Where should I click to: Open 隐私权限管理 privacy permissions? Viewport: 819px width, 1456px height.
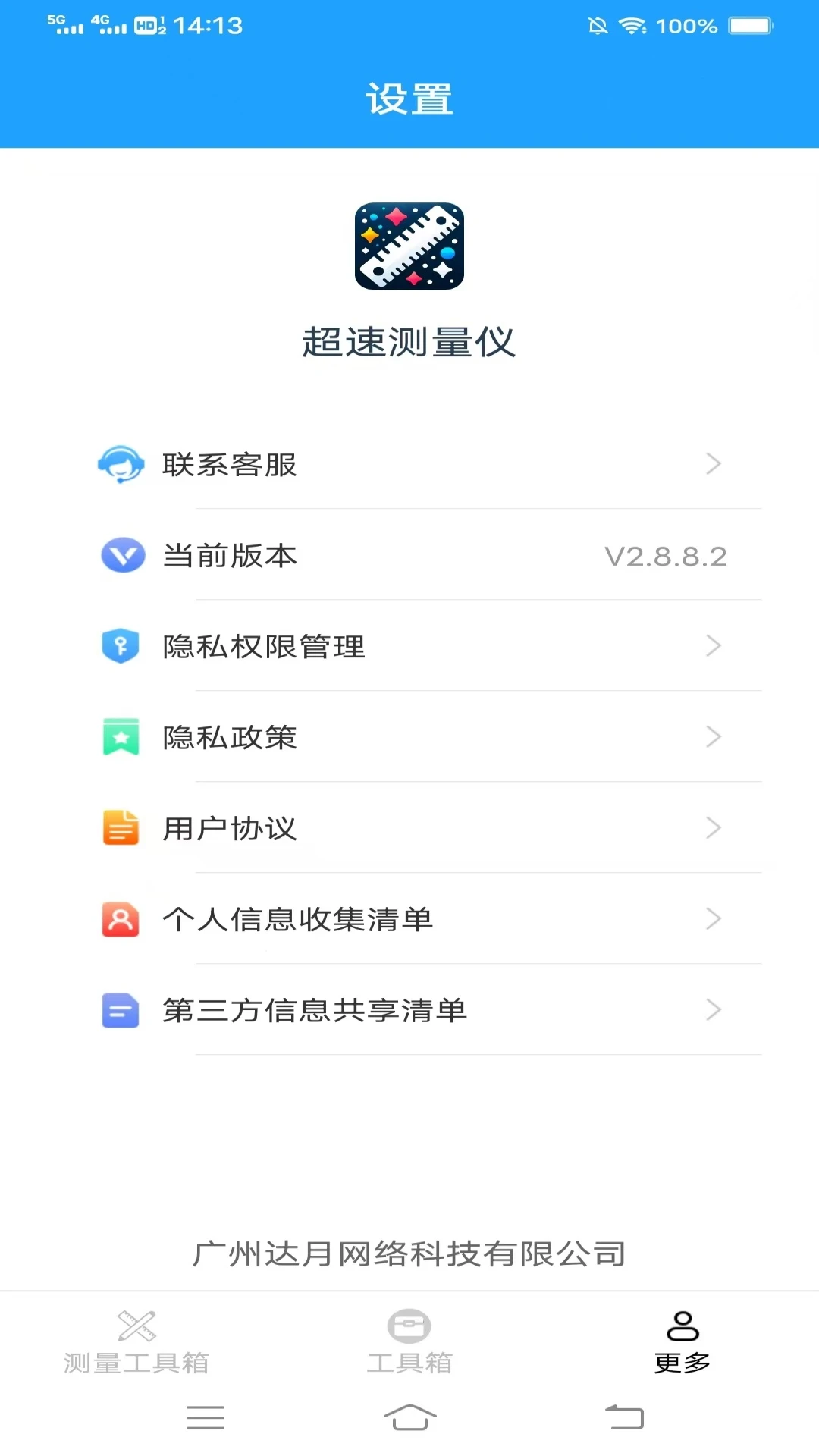(x=303, y=647)
